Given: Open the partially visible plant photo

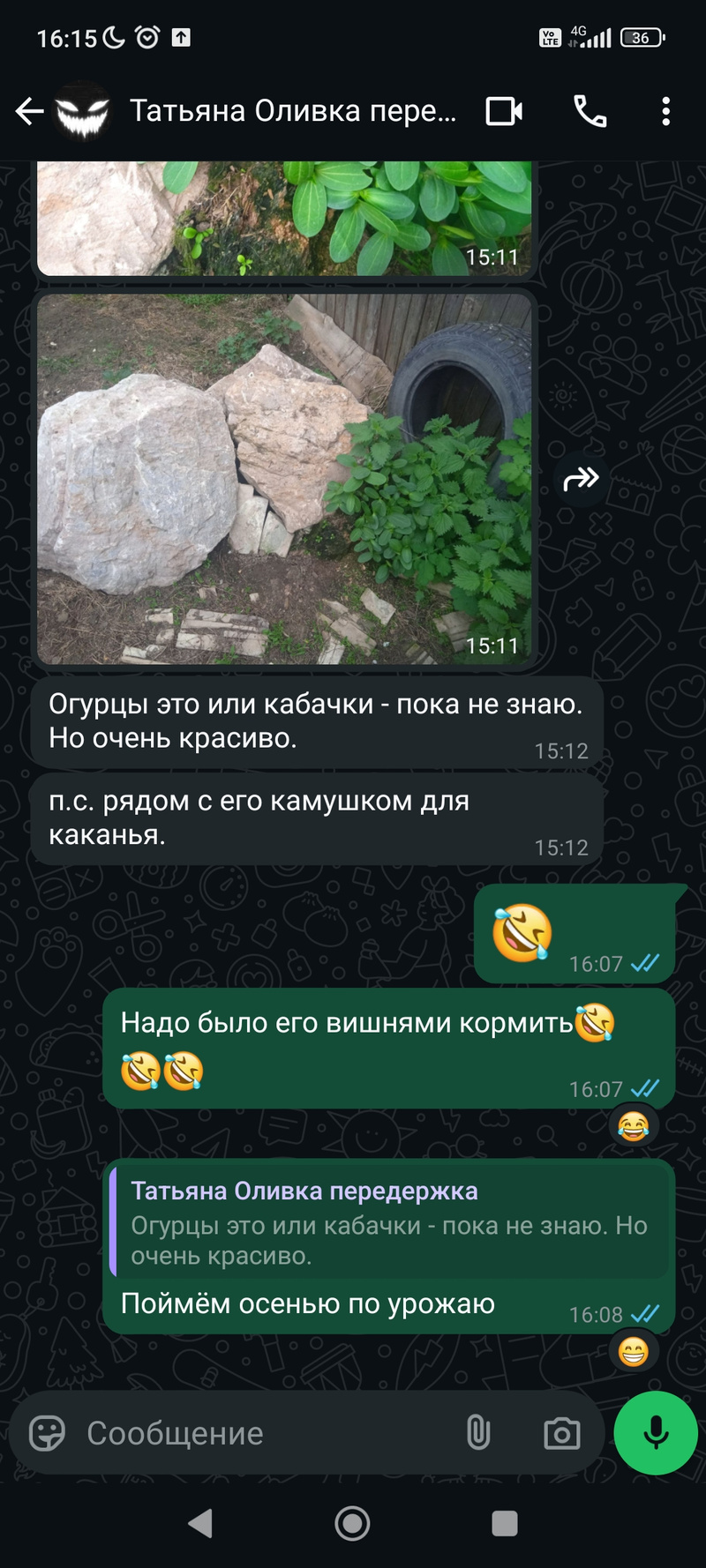Looking at the screenshot, I should coord(284,218).
